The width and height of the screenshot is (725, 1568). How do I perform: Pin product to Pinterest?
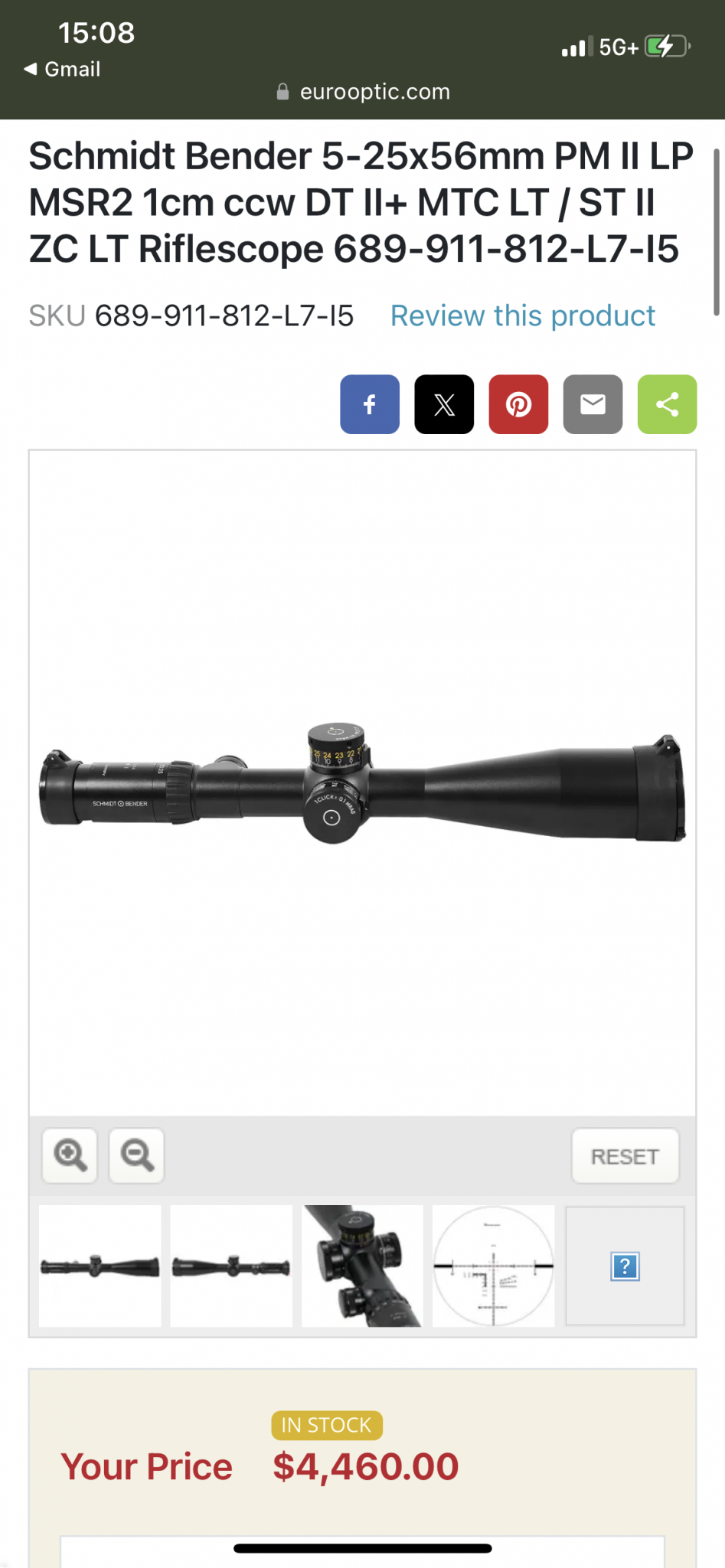click(x=518, y=404)
